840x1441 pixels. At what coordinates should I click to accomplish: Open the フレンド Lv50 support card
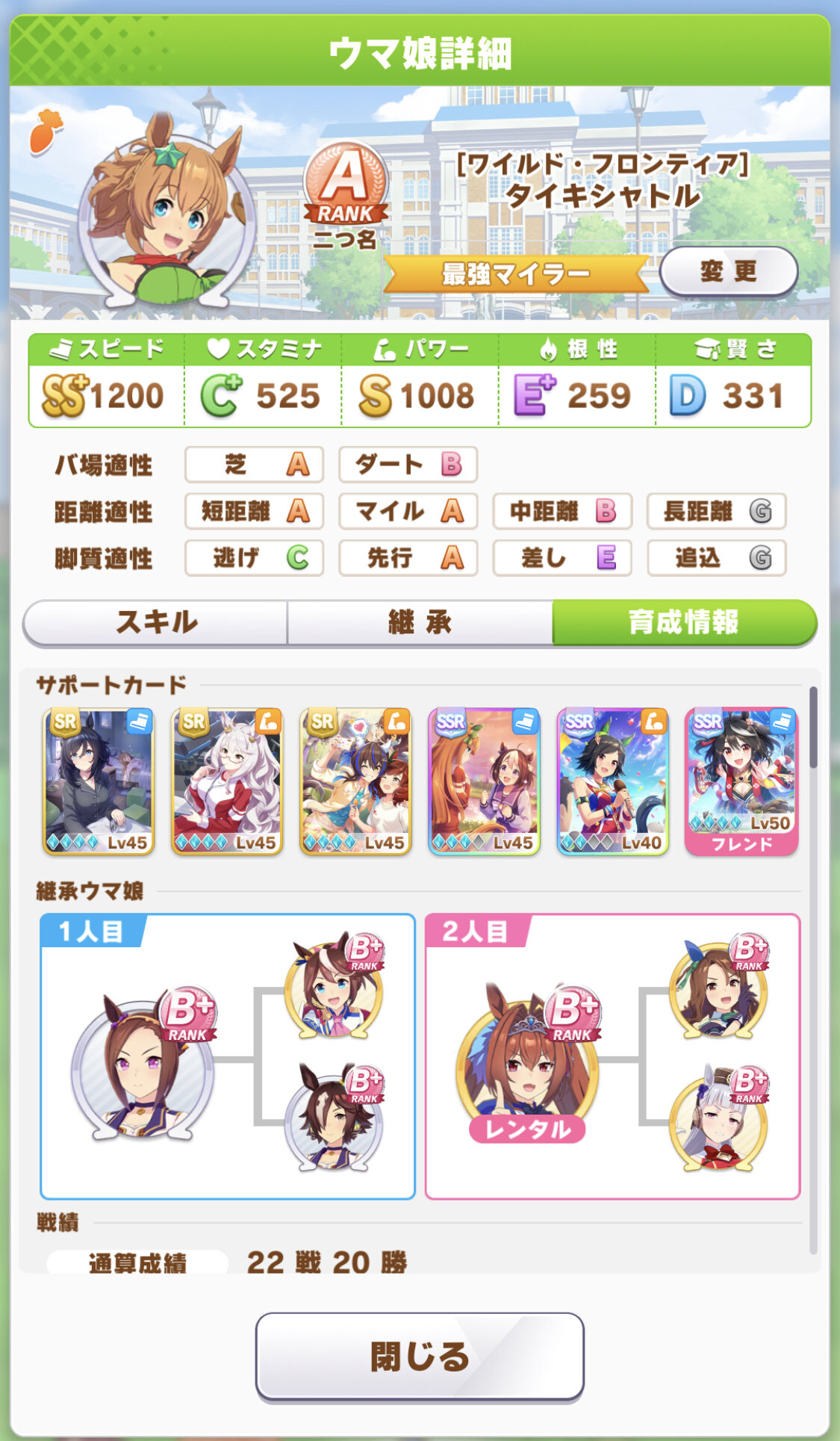pyautogui.click(x=741, y=781)
